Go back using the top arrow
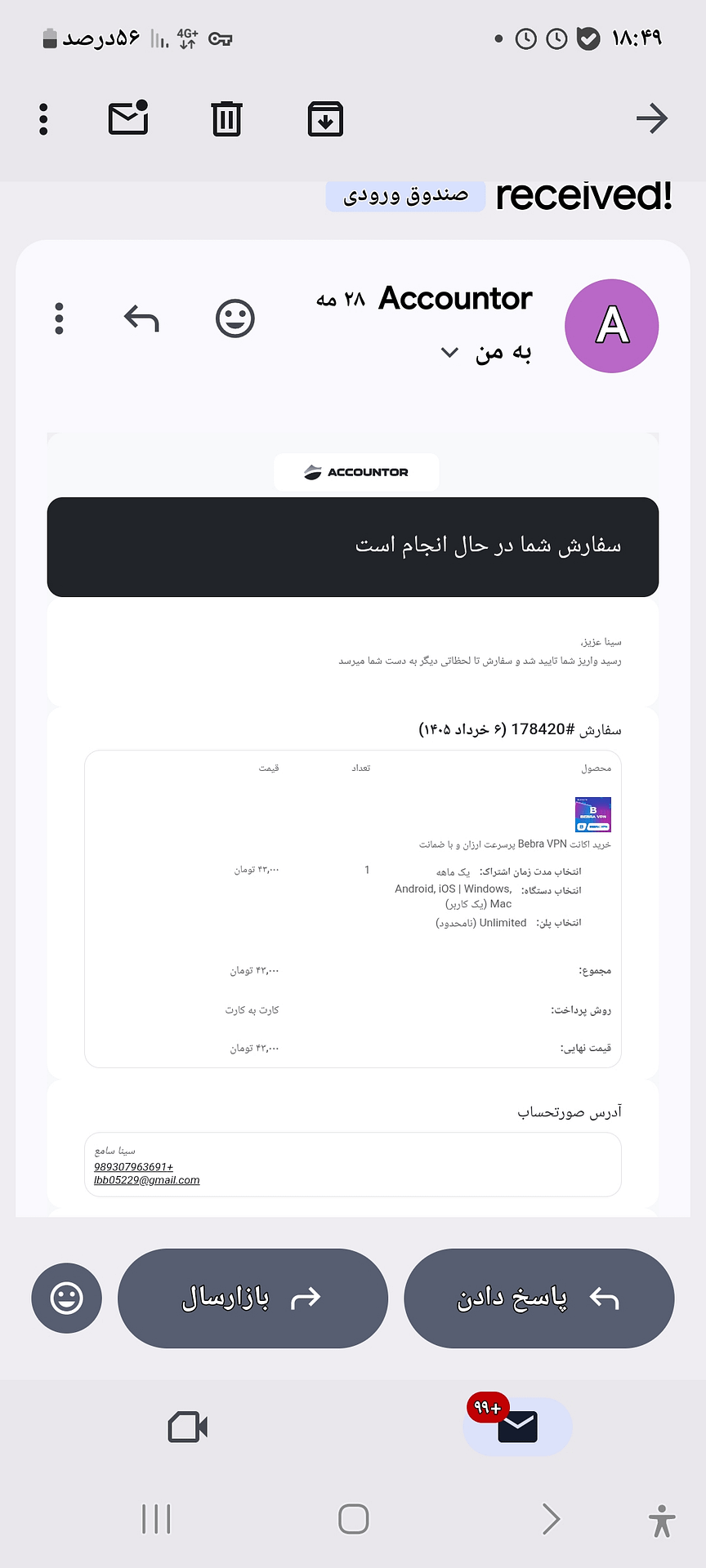The width and height of the screenshot is (706, 1568). (x=652, y=119)
